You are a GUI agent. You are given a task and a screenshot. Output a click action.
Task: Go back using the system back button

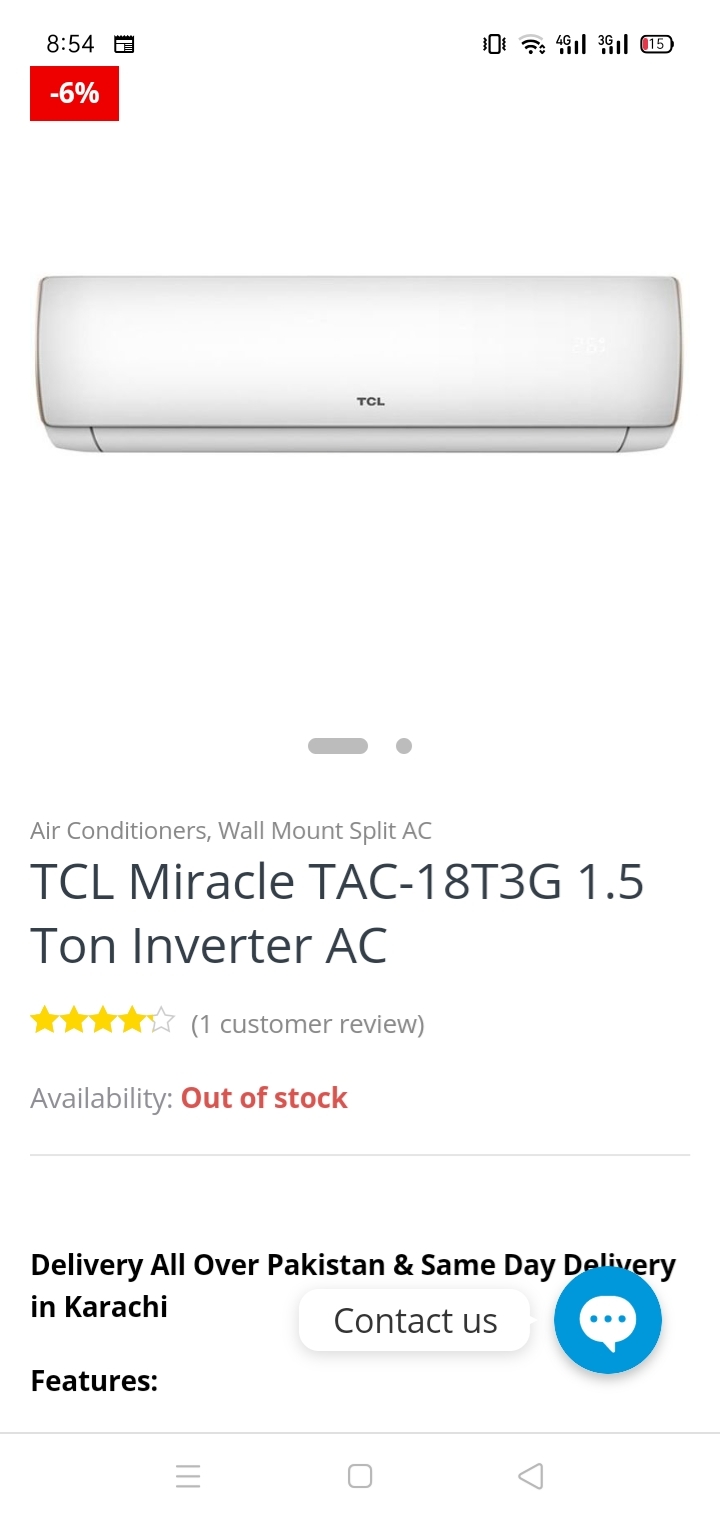point(531,1476)
